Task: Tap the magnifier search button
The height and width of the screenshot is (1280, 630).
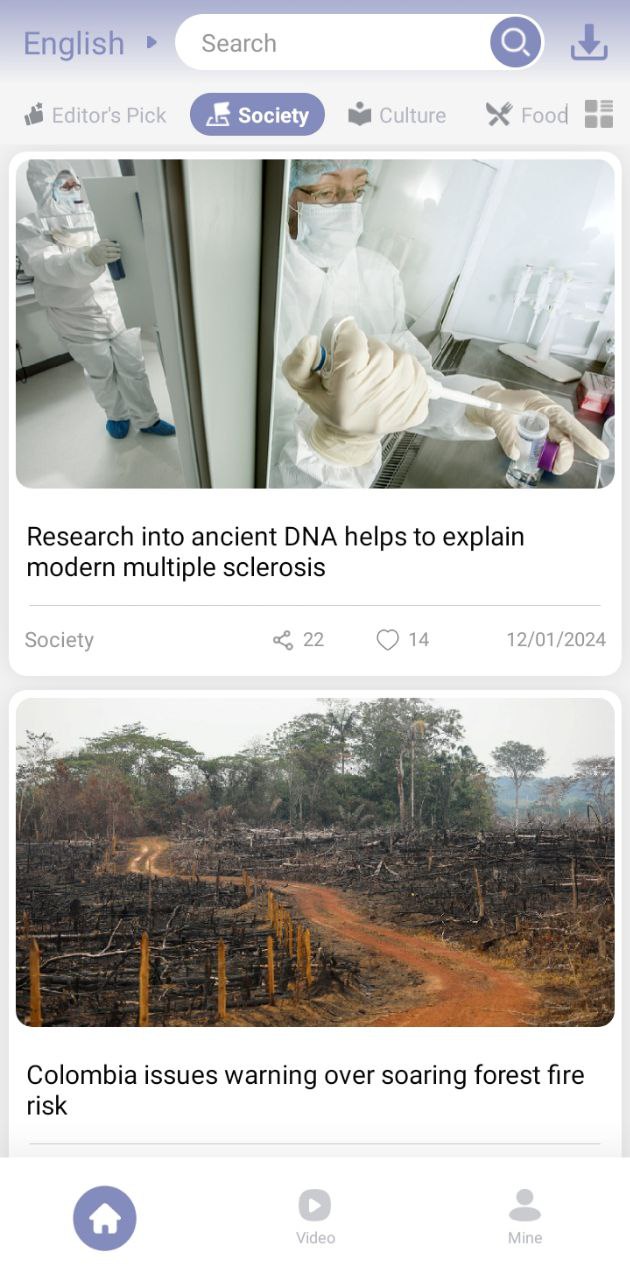Action: 515,43
